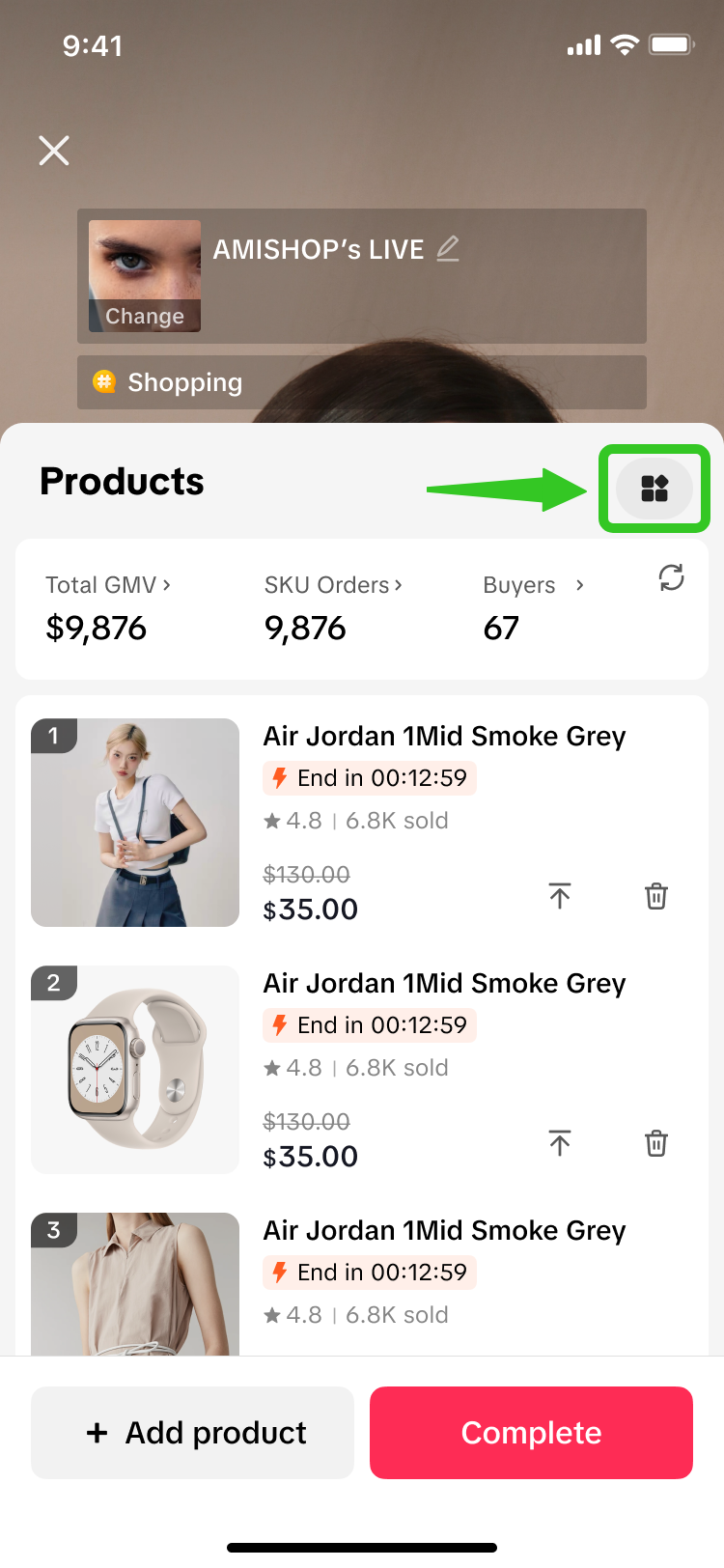The height and width of the screenshot is (1568, 724).
Task: Open the watch product tile numbered 2
Action: tap(135, 1070)
